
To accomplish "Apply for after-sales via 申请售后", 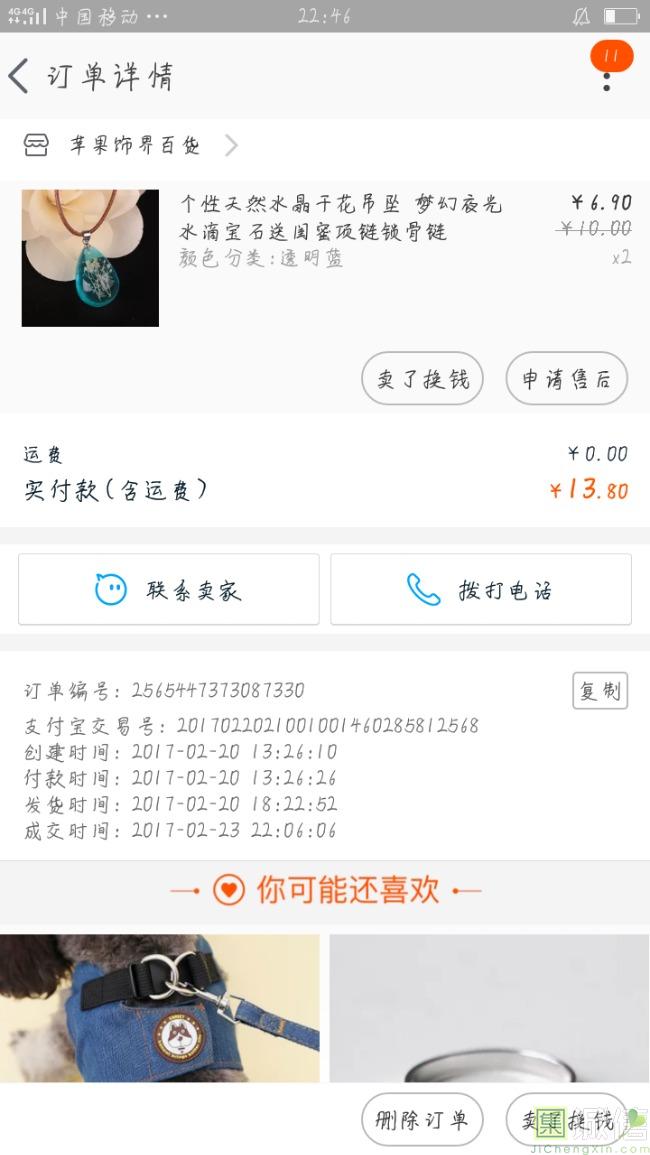I will (566, 379).
